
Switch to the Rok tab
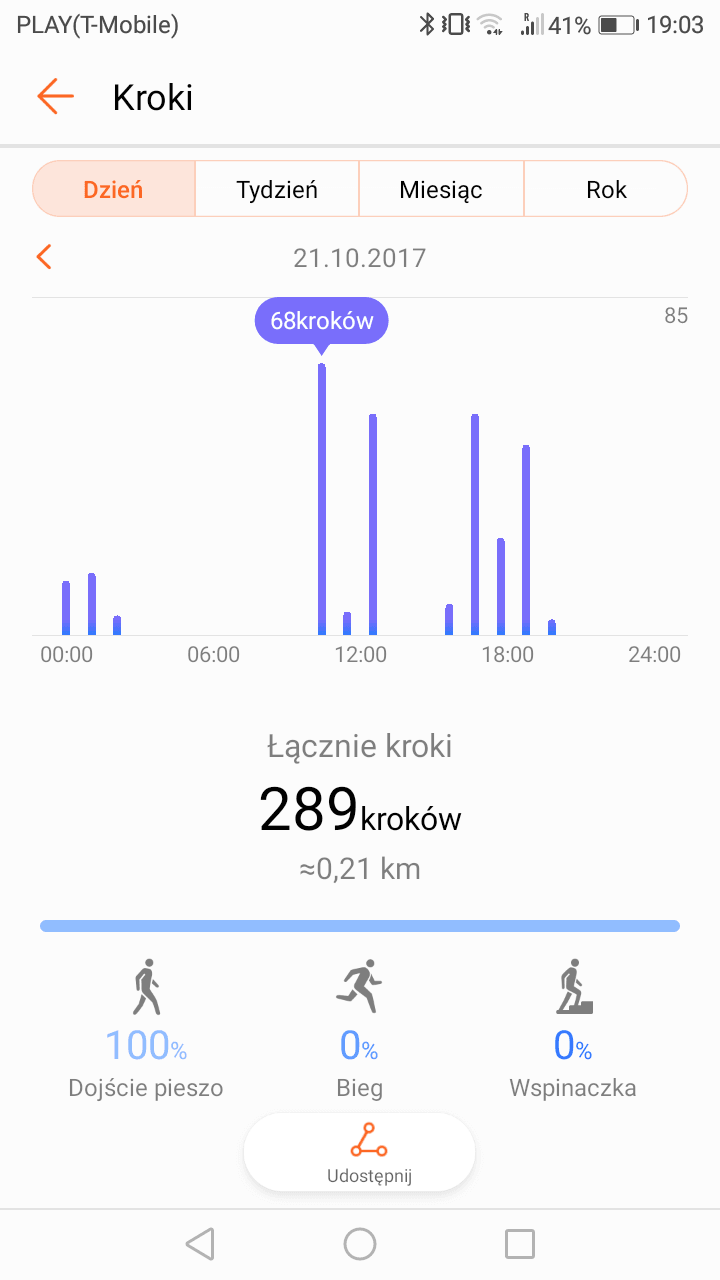606,189
